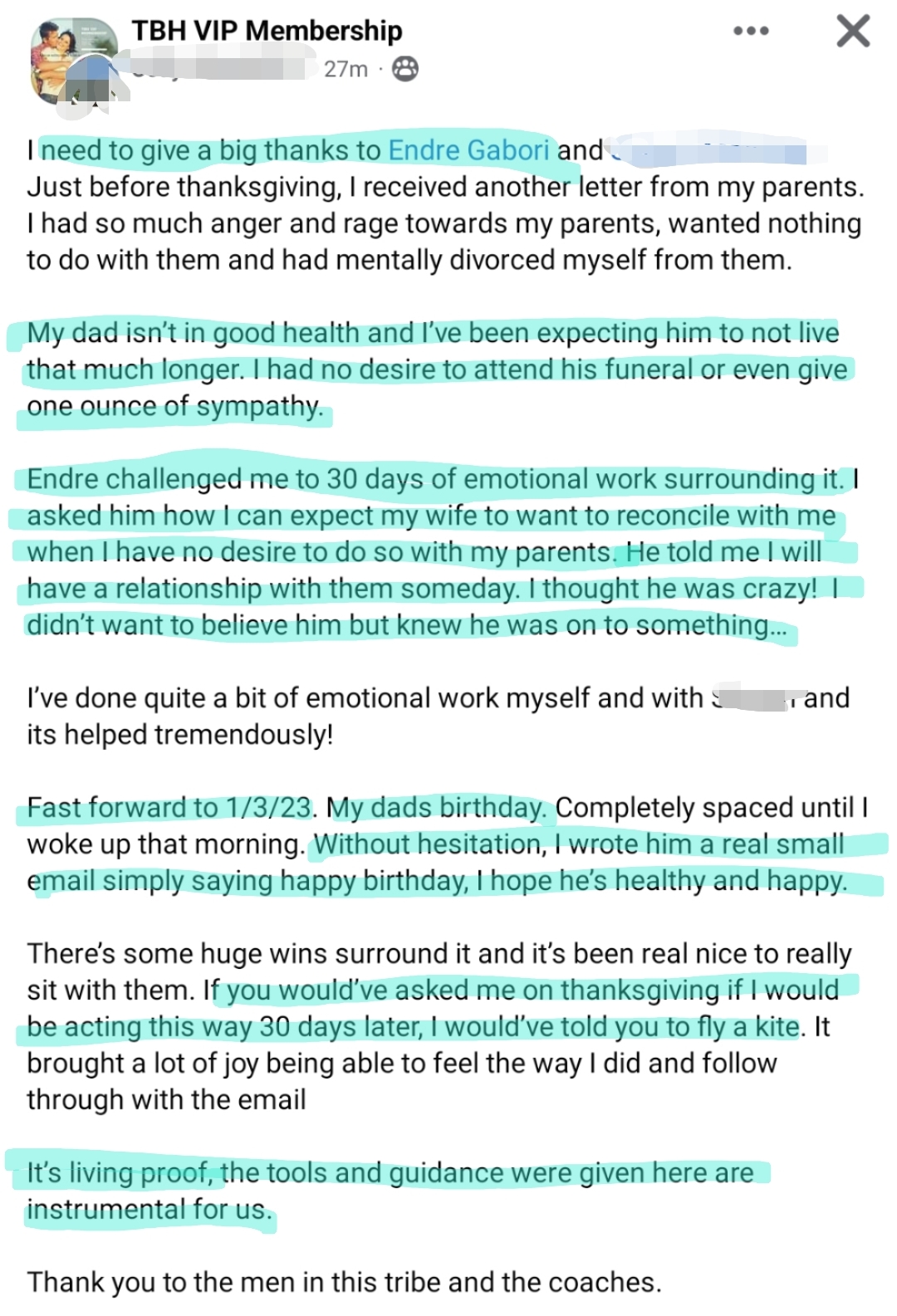Tap the group avatar picture
897x1316 pixels.
click(73, 61)
